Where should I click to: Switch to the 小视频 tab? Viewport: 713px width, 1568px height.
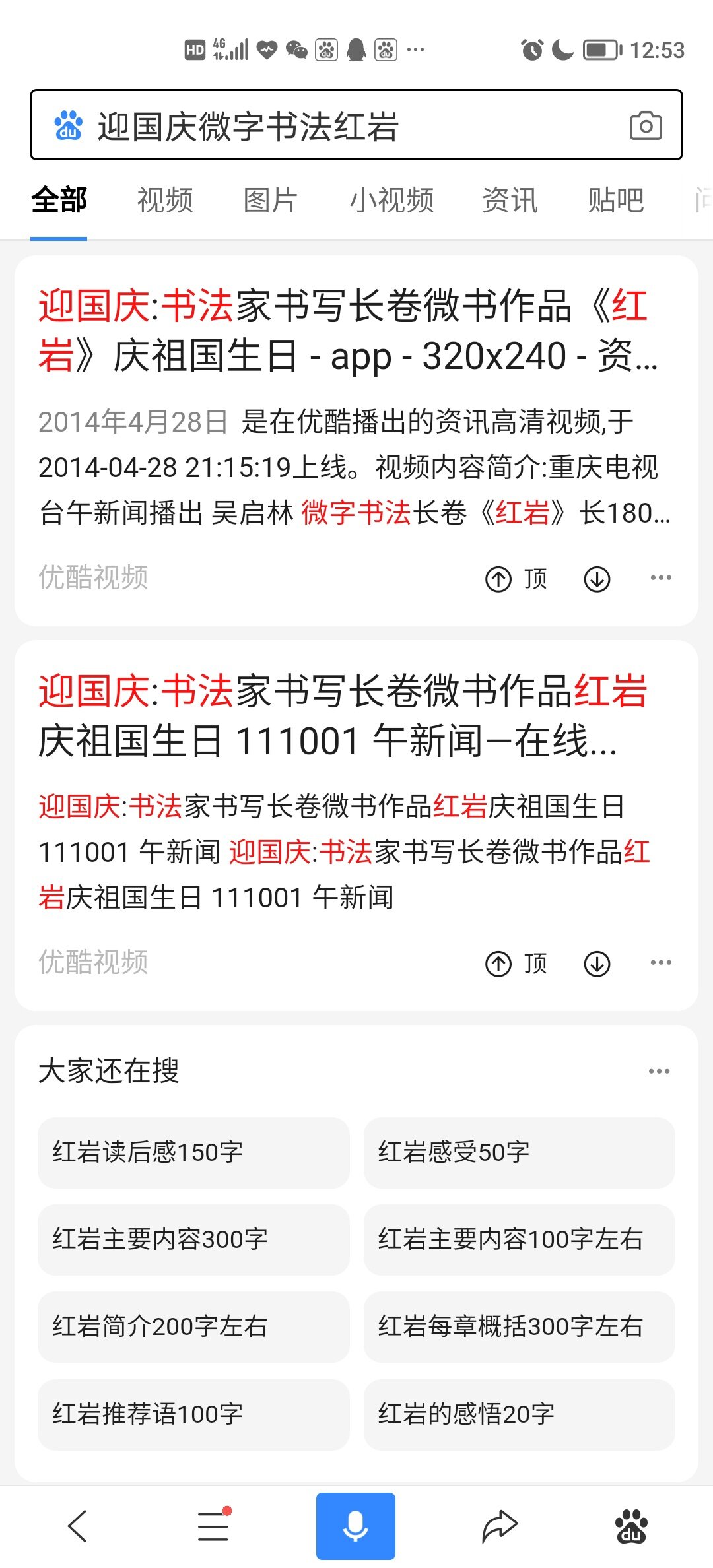pos(391,200)
